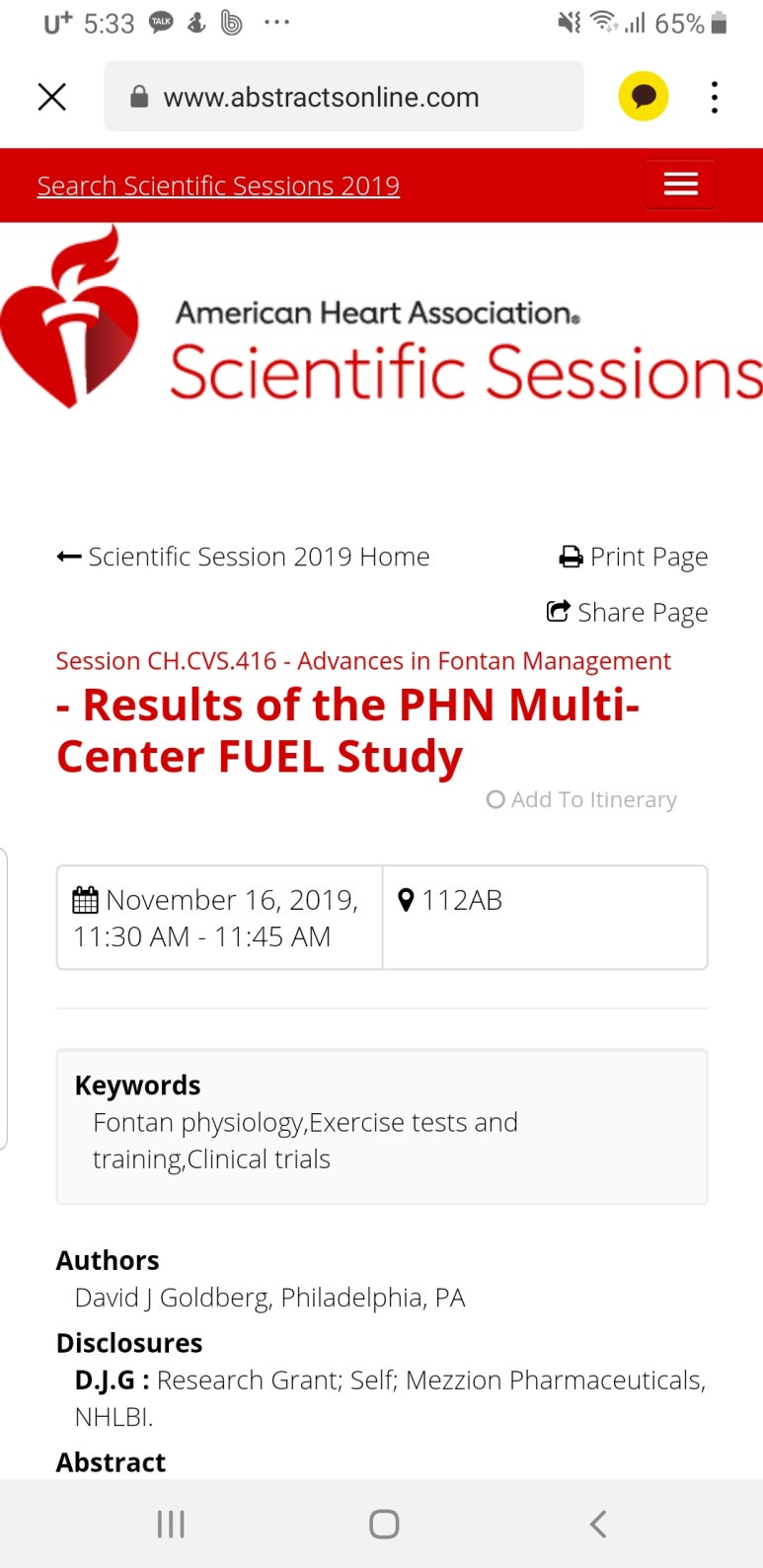Open the browser overflow menu
This screenshot has width=763, height=1568.
(715, 97)
